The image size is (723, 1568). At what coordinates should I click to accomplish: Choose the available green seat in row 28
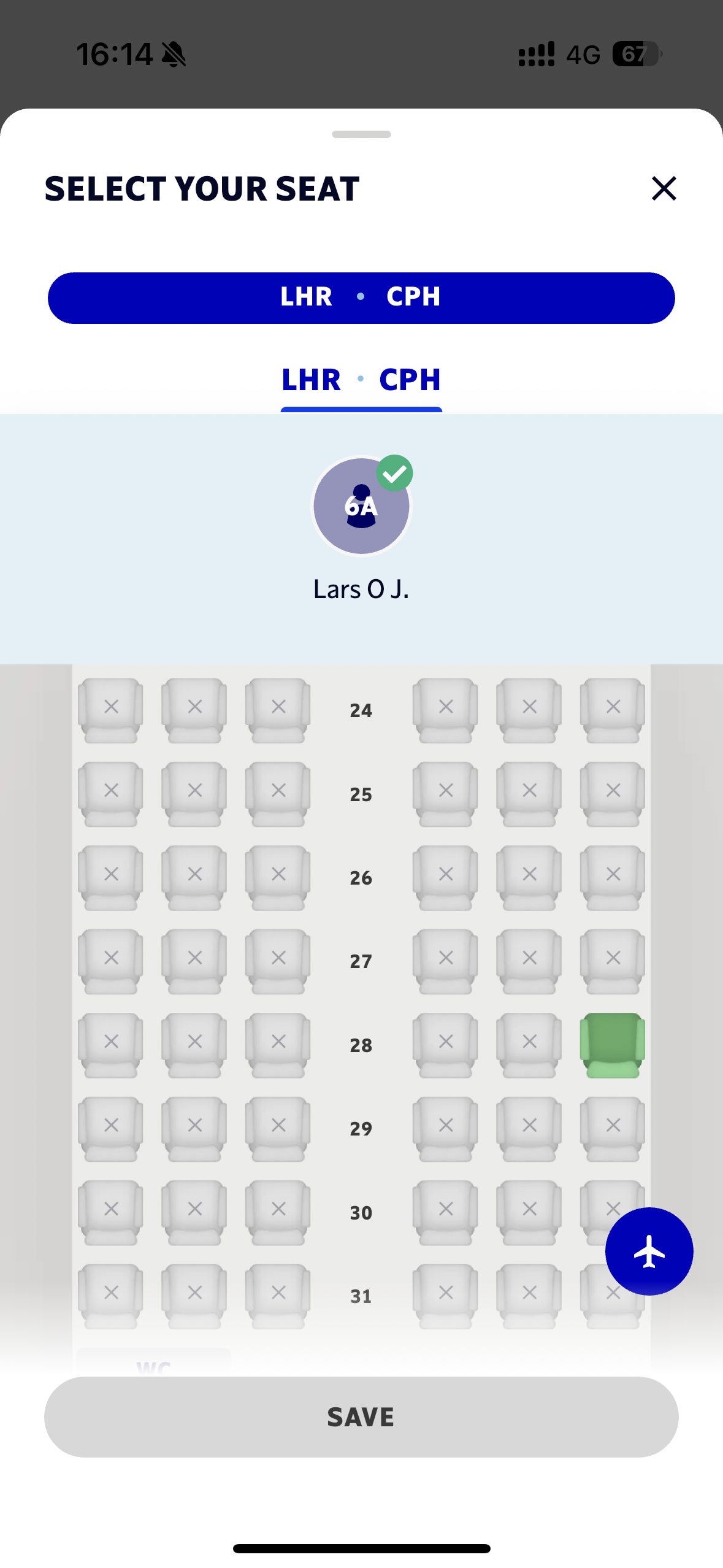click(x=612, y=1044)
